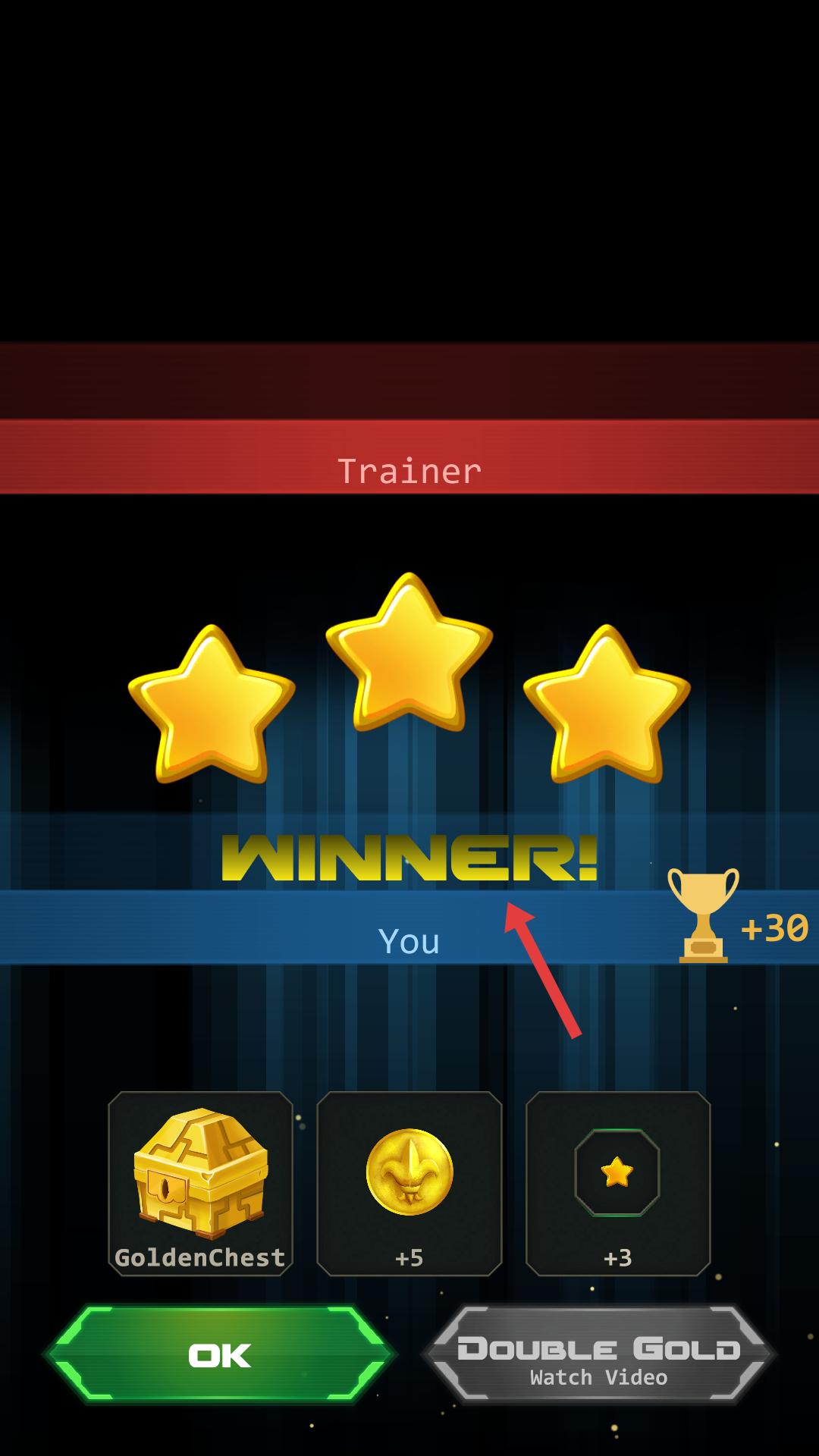Confirm the win with the OK button
This screenshot has height=1456, width=819.
coord(220,1354)
